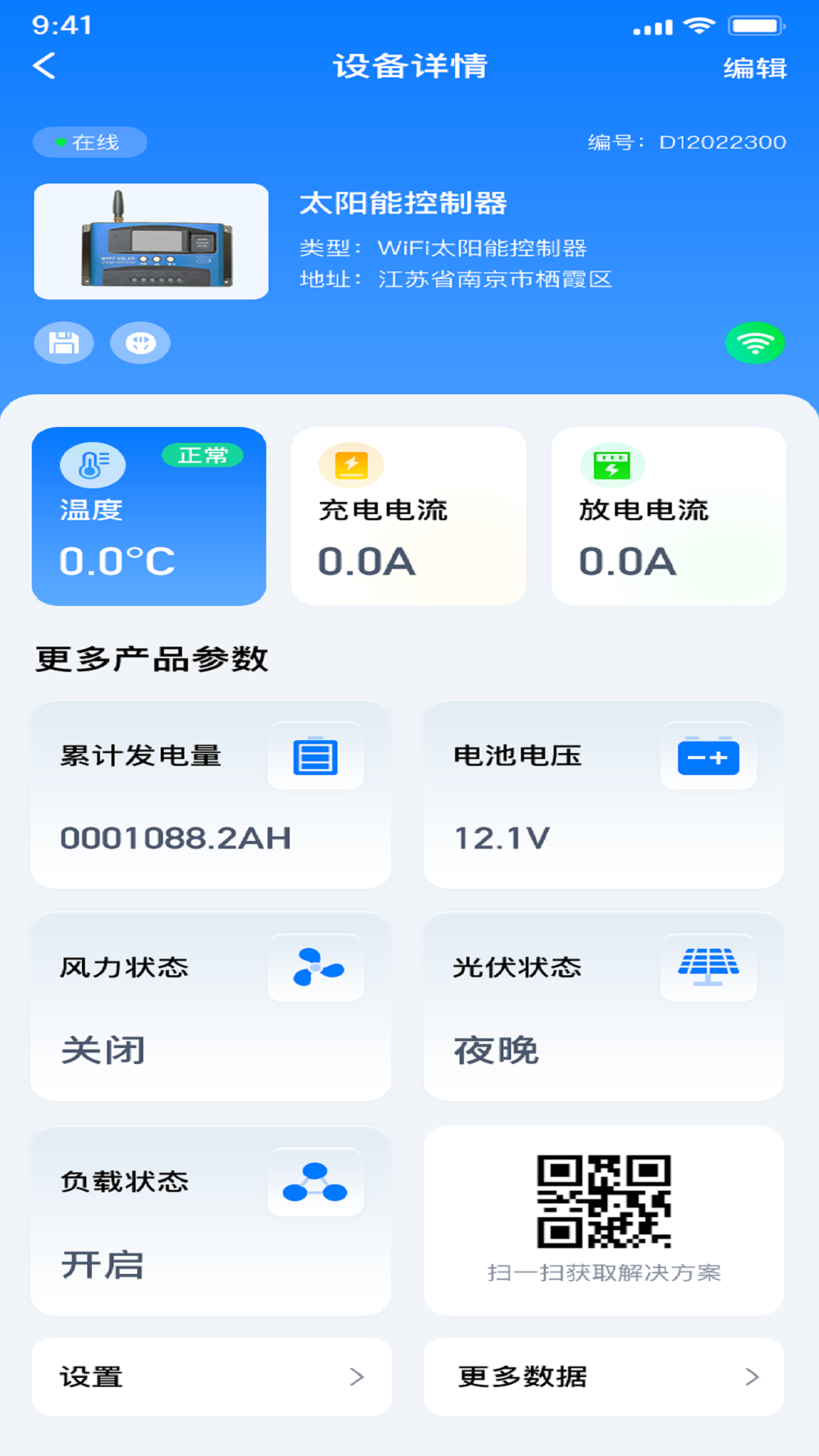819x1456 pixels.
Task: Open 设置 settings
Action: [212, 1376]
